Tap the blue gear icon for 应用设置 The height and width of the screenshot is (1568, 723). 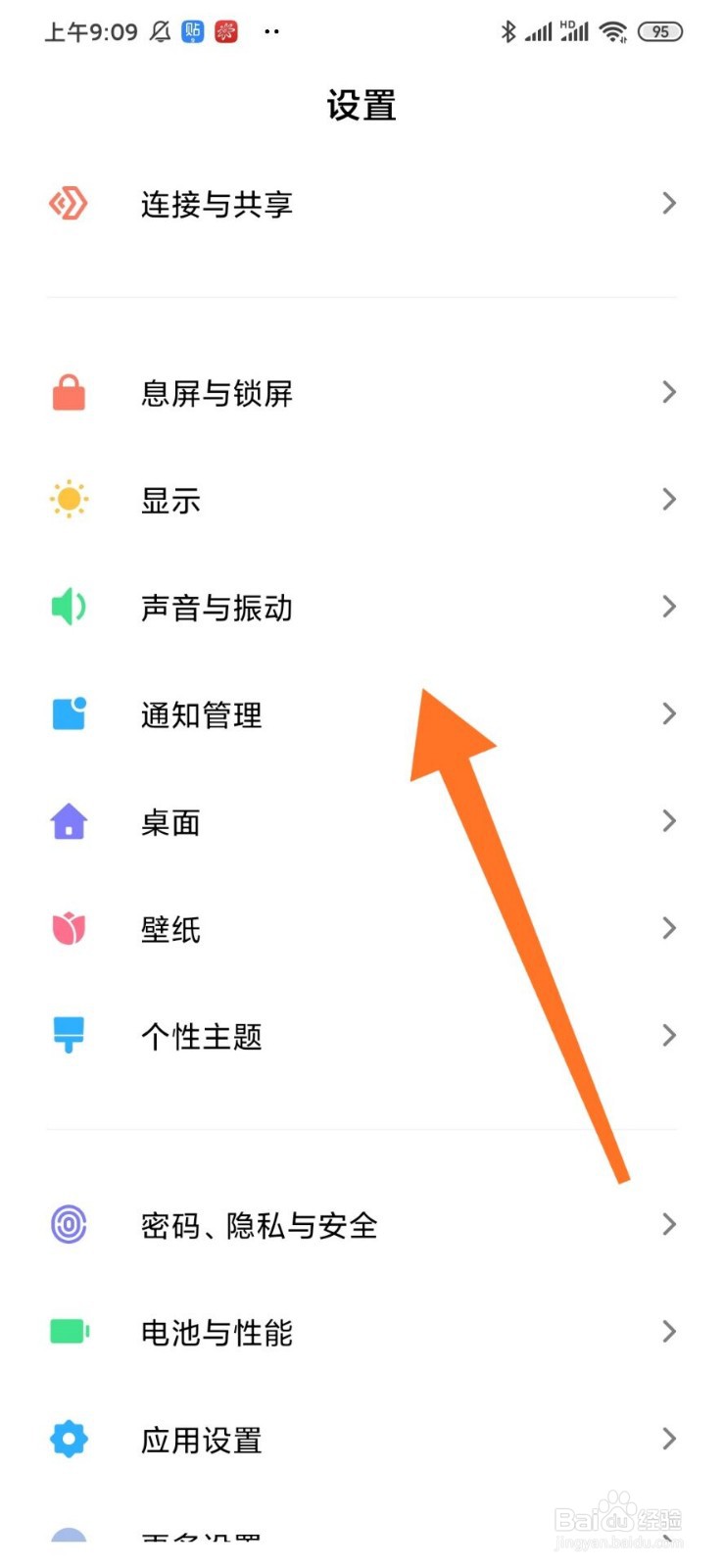tap(68, 1439)
